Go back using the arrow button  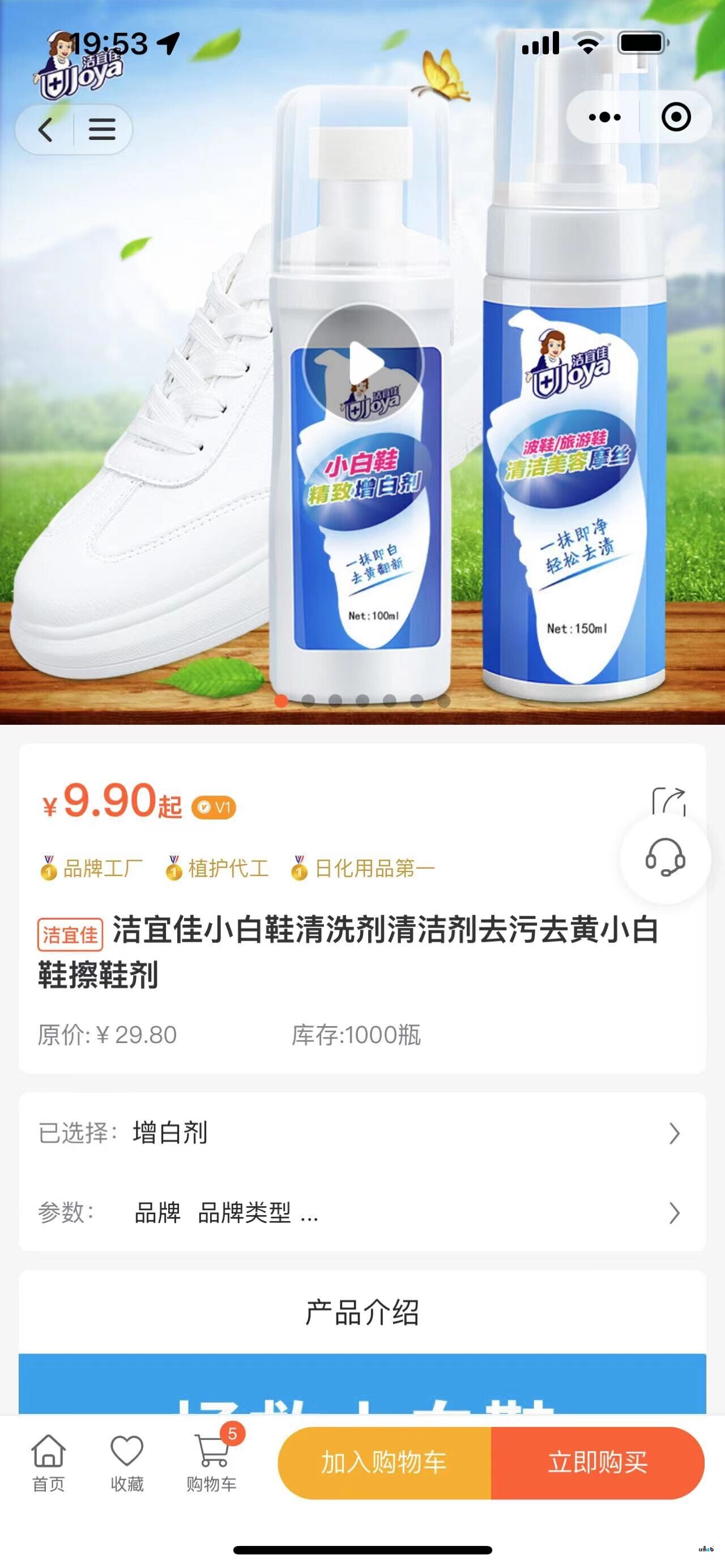46,130
